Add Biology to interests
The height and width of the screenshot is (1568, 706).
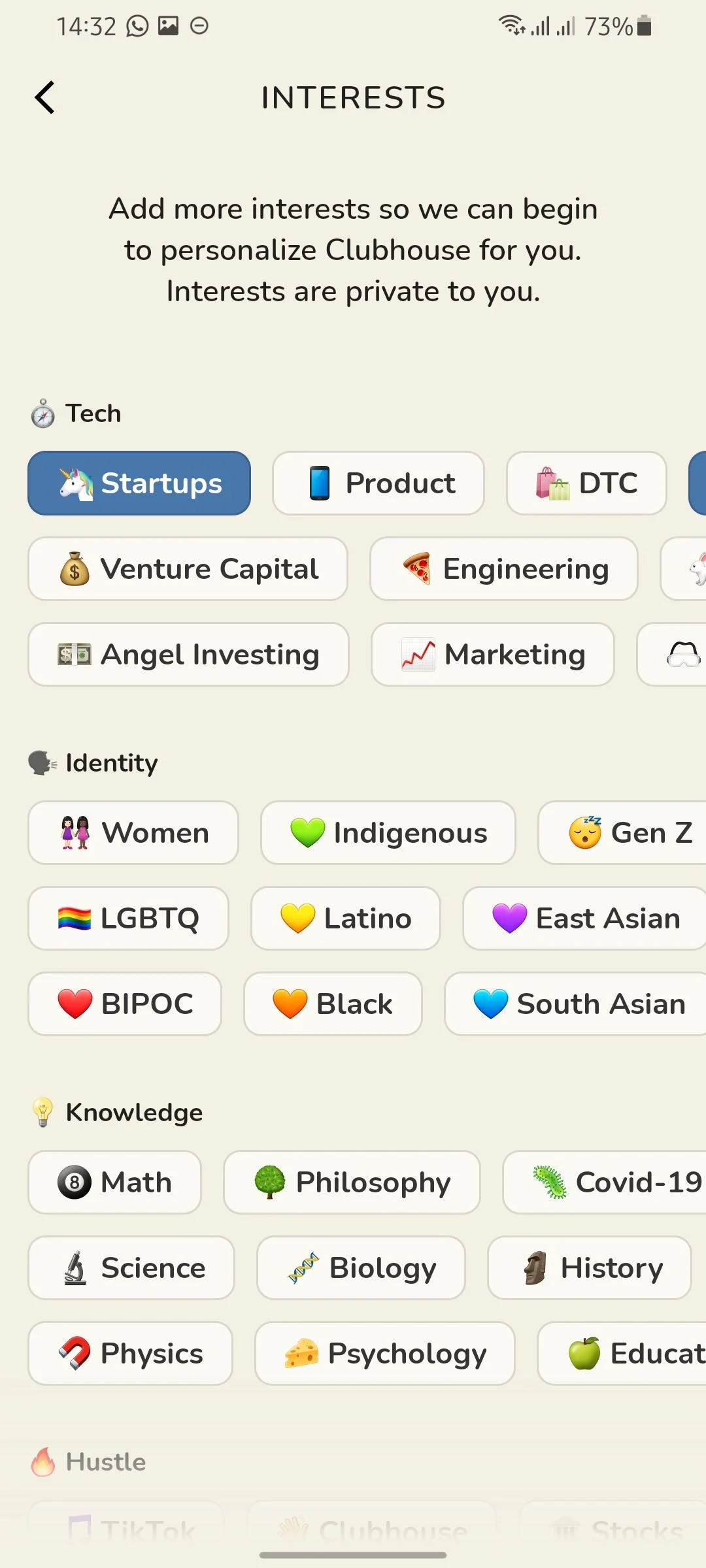pos(361,1268)
